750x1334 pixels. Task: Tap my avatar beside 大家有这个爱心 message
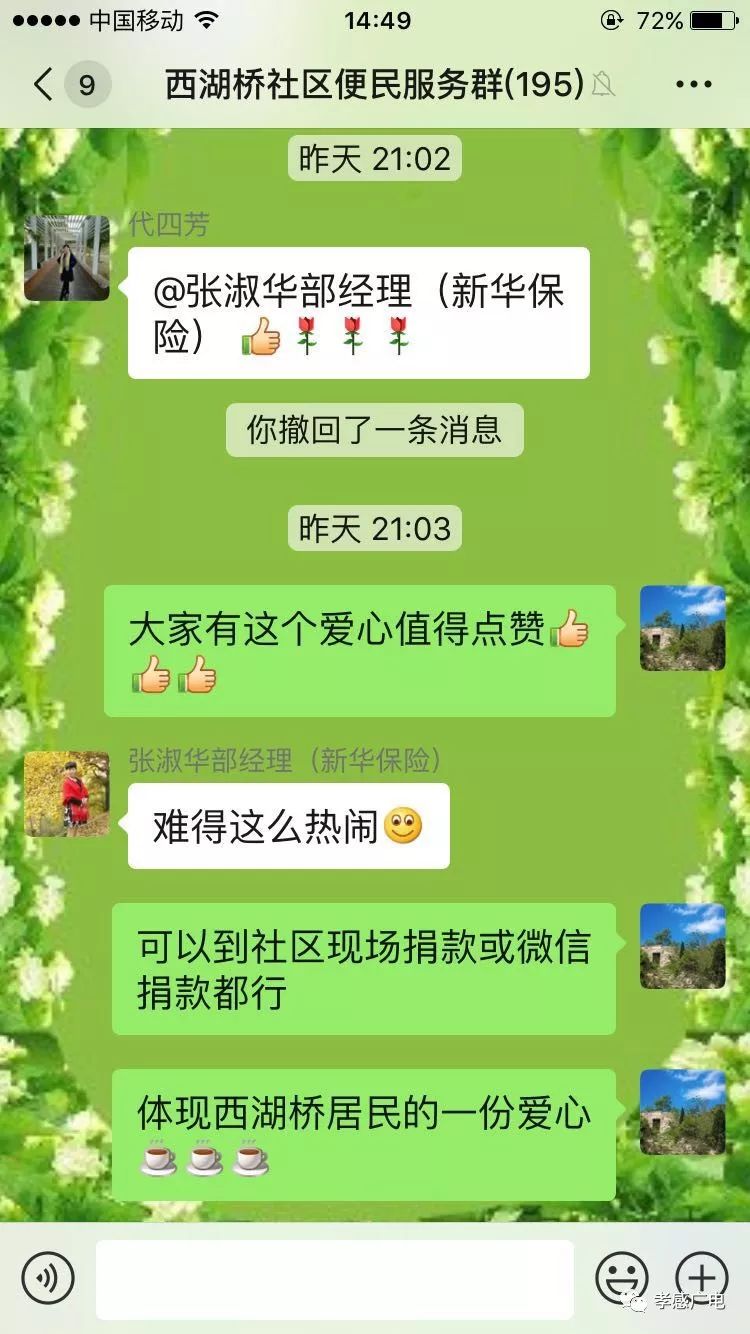coord(683,628)
